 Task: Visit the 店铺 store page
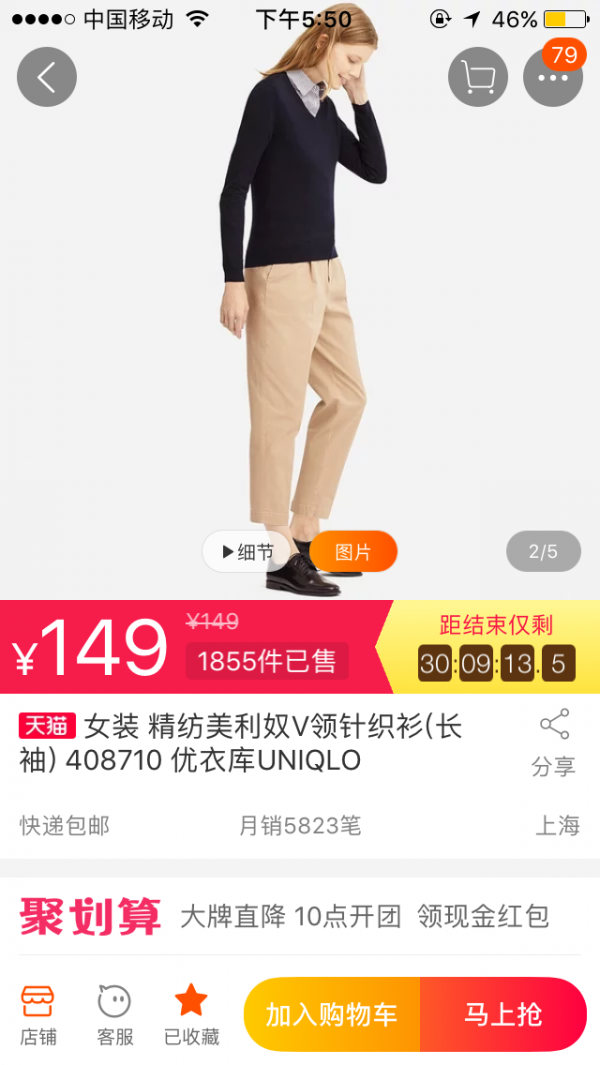click(38, 1014)
